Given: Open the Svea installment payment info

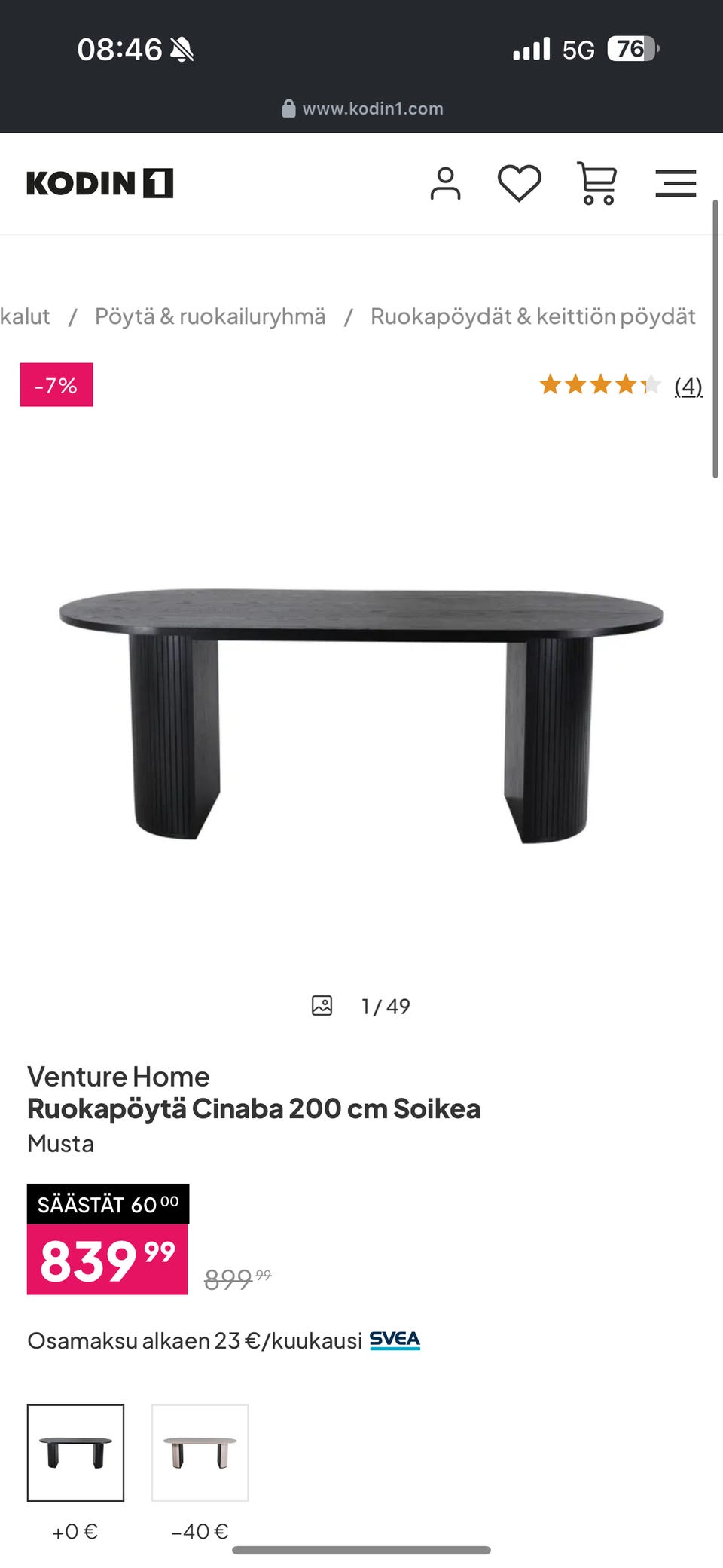Looking at the screenshot, I should [395, 1340].
